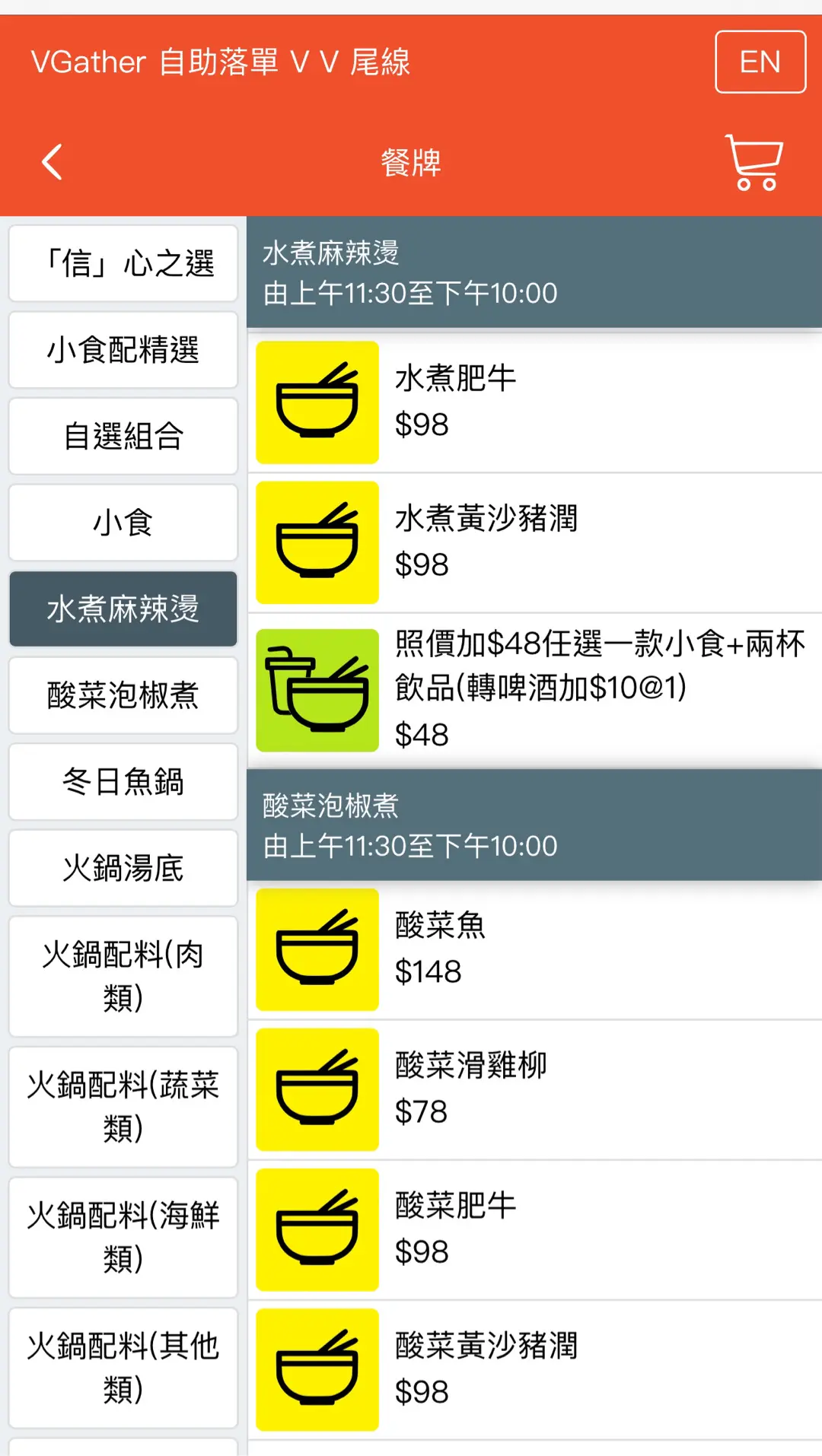
Task: Switch language with the EN button
Action: [760, 62]
